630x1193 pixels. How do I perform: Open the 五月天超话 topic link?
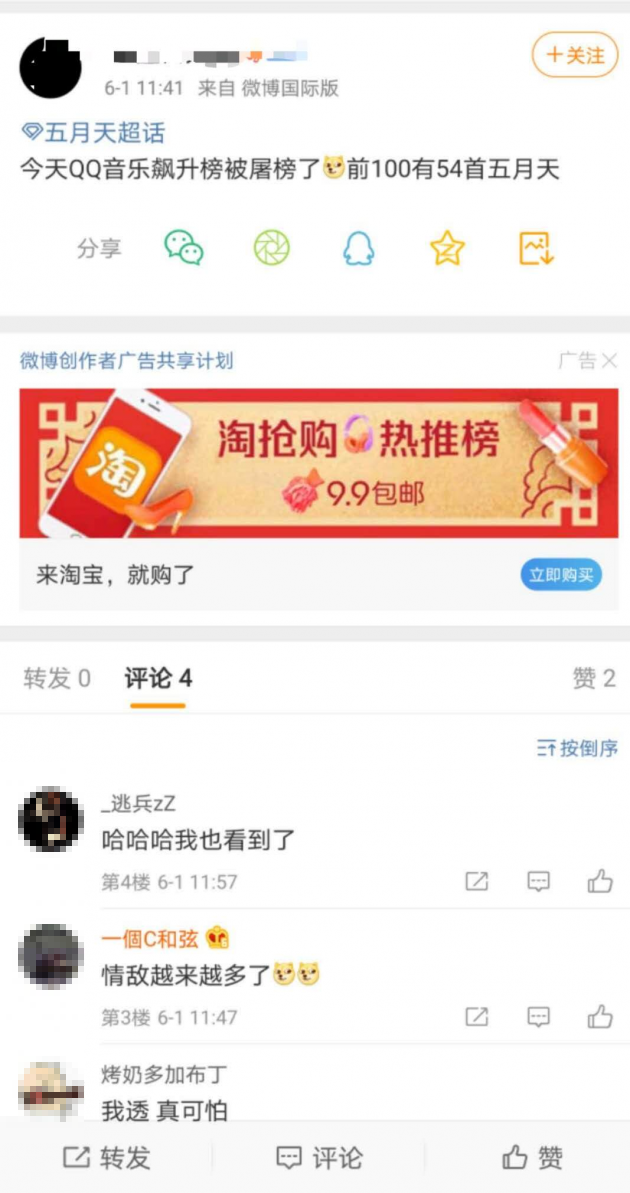[x=93, y=133]
